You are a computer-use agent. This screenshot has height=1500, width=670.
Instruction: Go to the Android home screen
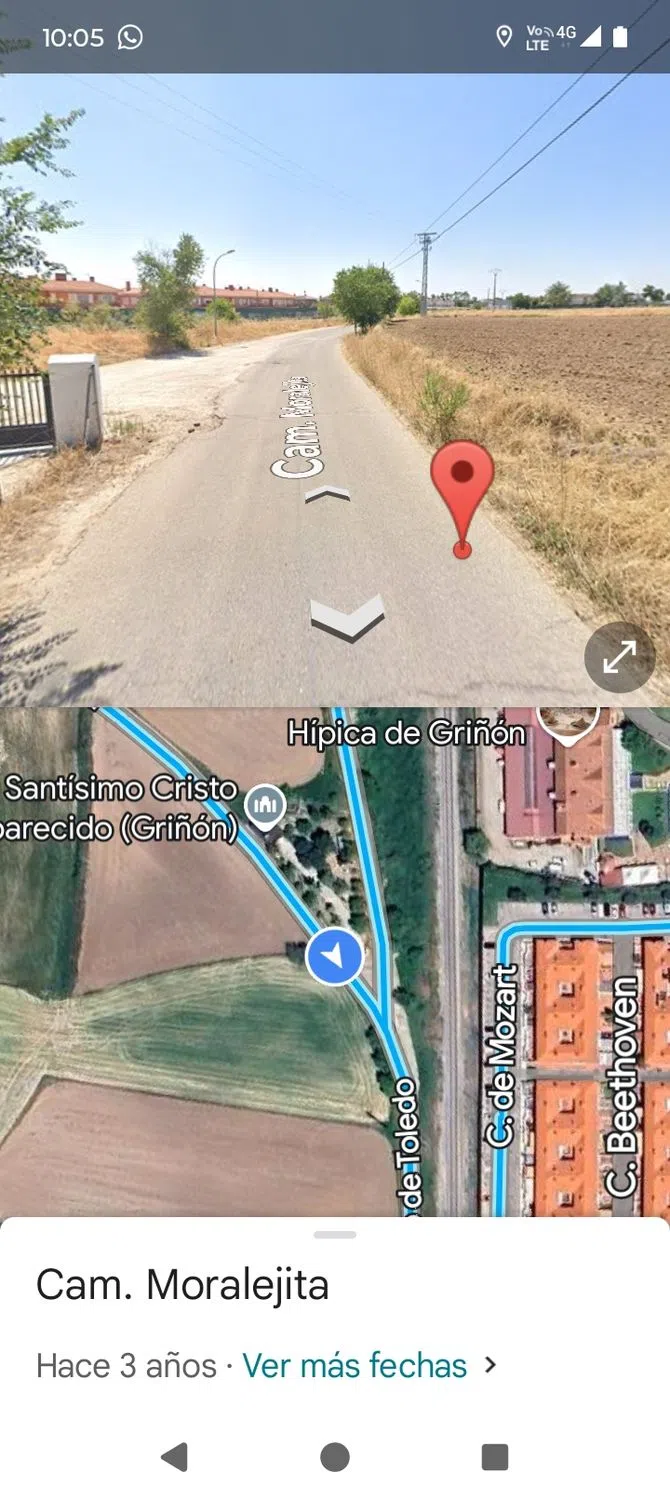[x=335, y=1457]
